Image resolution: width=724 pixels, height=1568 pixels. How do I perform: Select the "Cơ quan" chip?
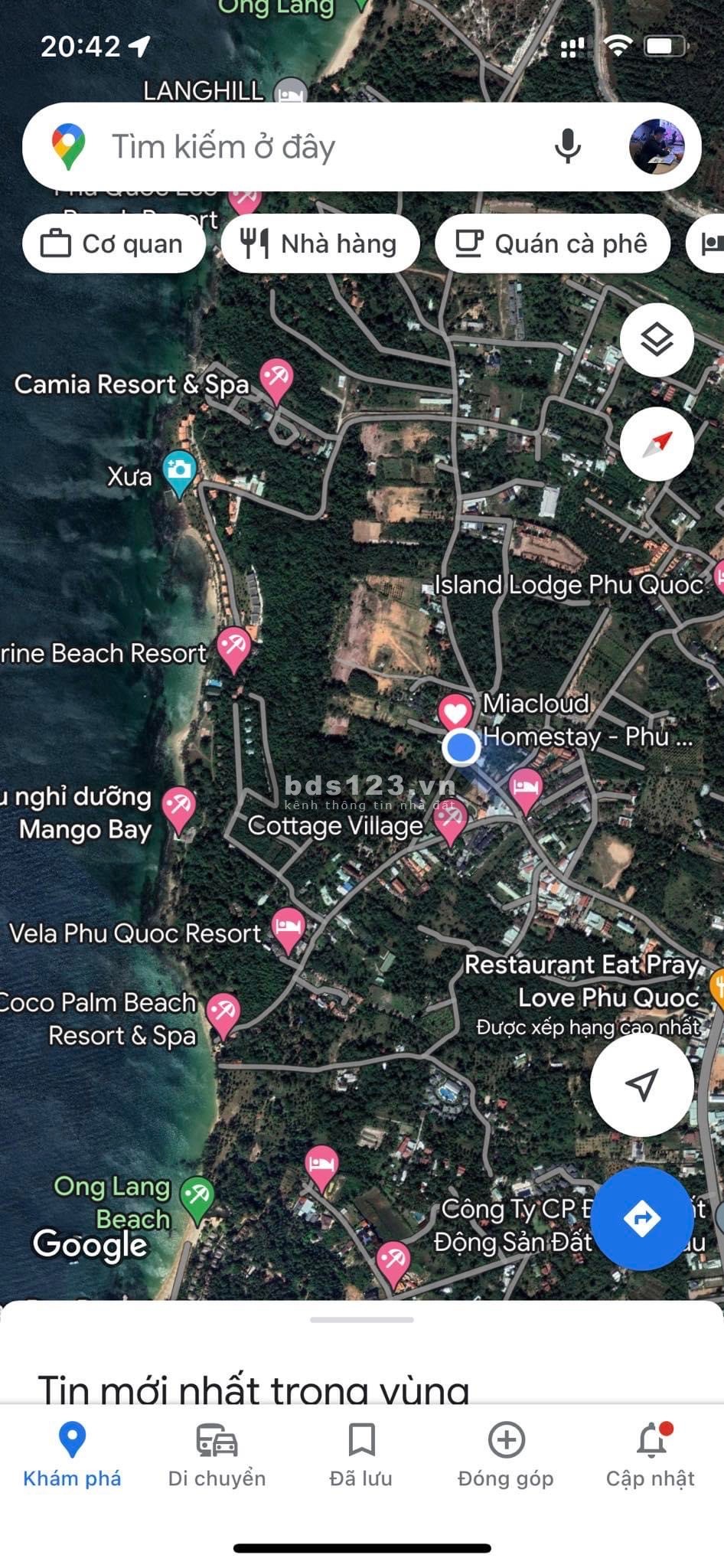point(113,244)
